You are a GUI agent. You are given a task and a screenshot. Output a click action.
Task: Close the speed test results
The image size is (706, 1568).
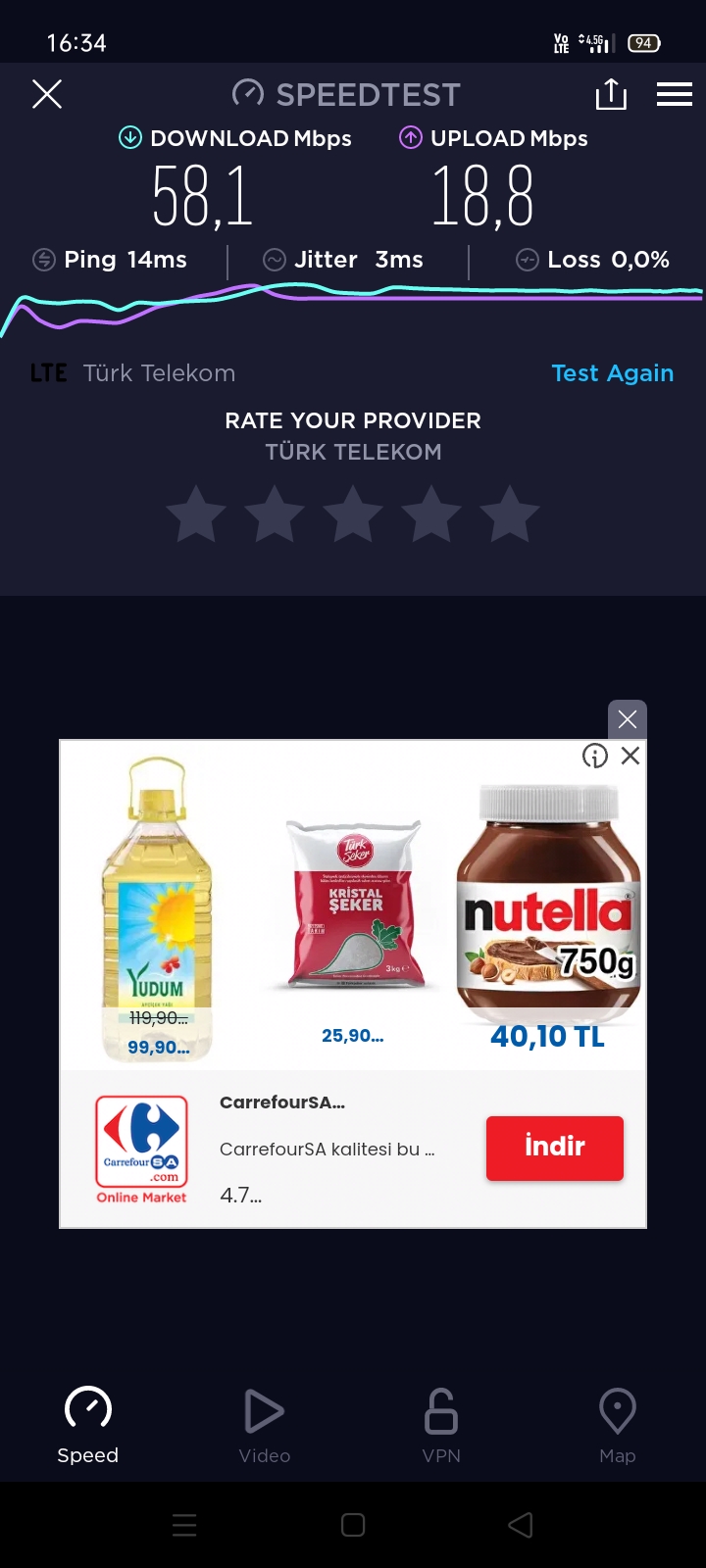pos(47,94)
